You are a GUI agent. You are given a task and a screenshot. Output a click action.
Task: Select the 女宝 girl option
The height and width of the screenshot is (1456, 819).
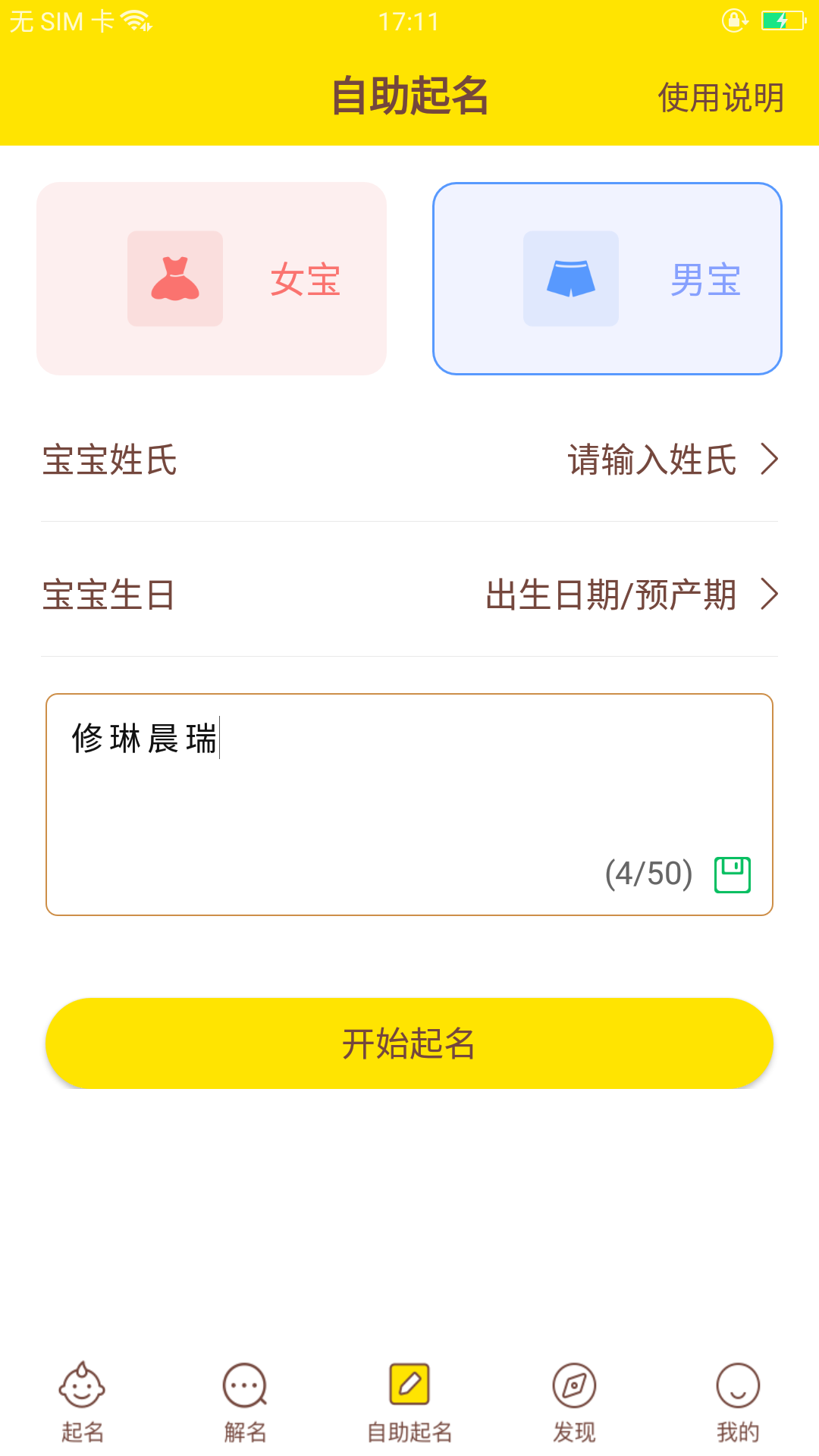pos(212,278)
